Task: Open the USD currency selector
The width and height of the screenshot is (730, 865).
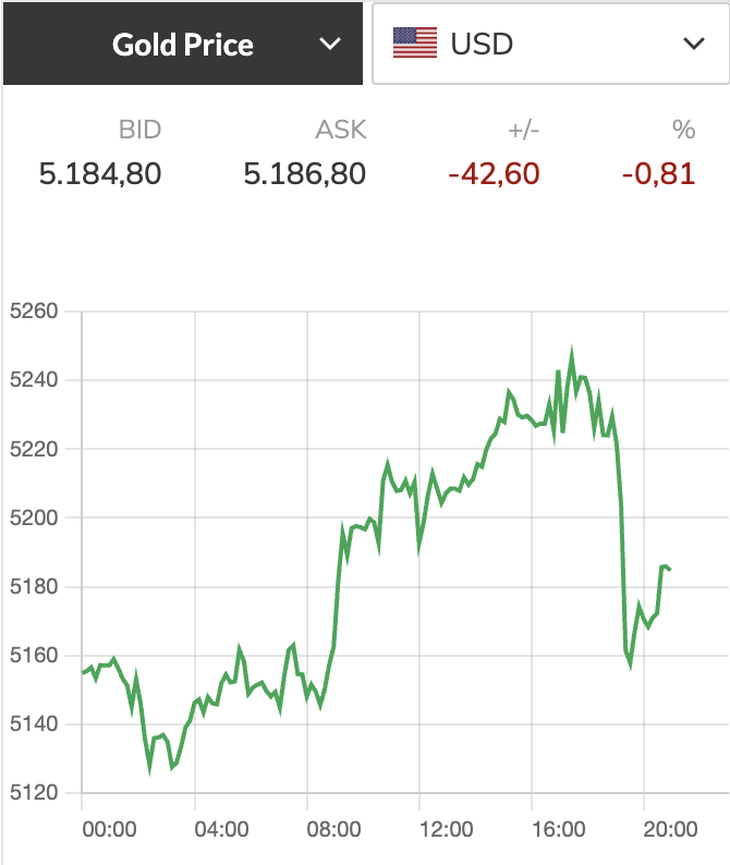Action: (x=550, y=44)
